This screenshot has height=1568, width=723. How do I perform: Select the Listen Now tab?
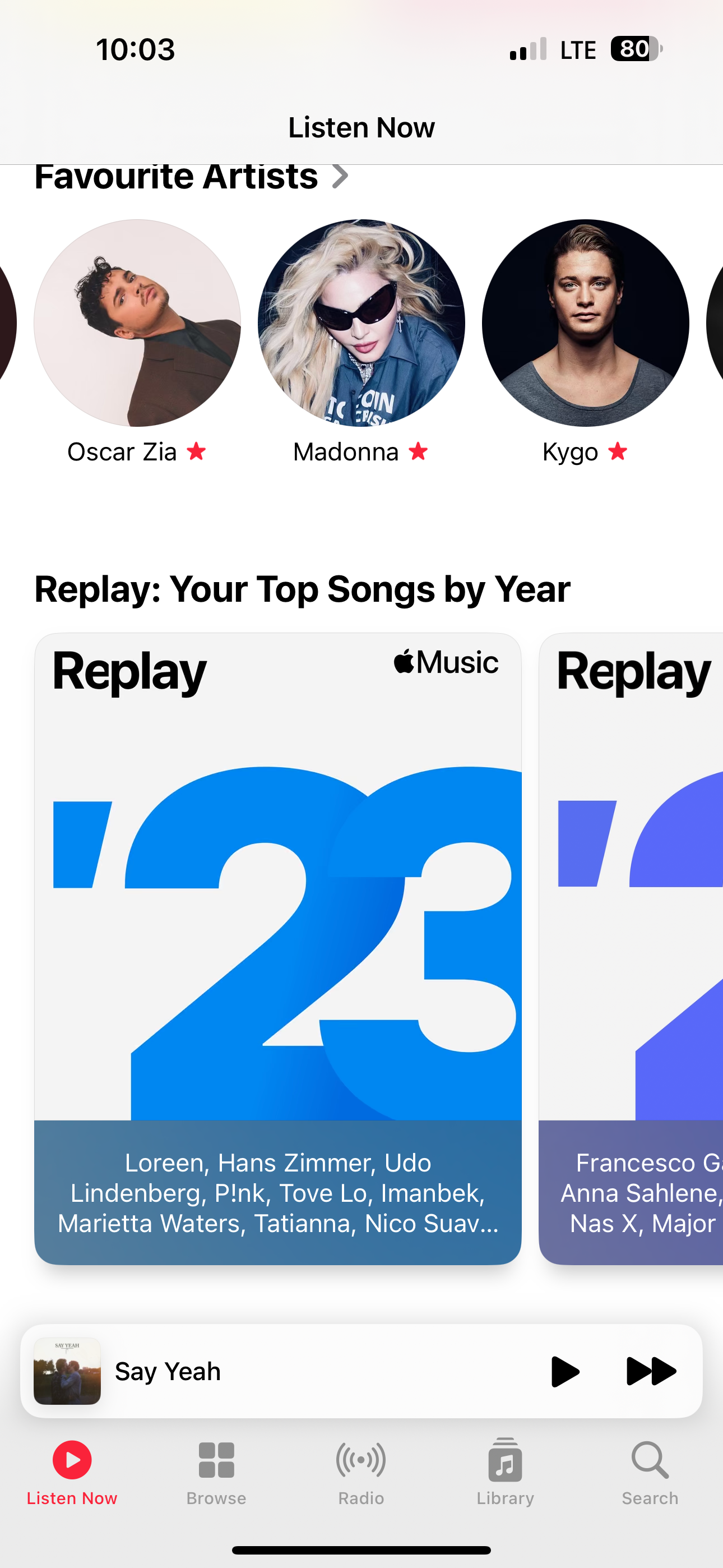coord(72,1472)
